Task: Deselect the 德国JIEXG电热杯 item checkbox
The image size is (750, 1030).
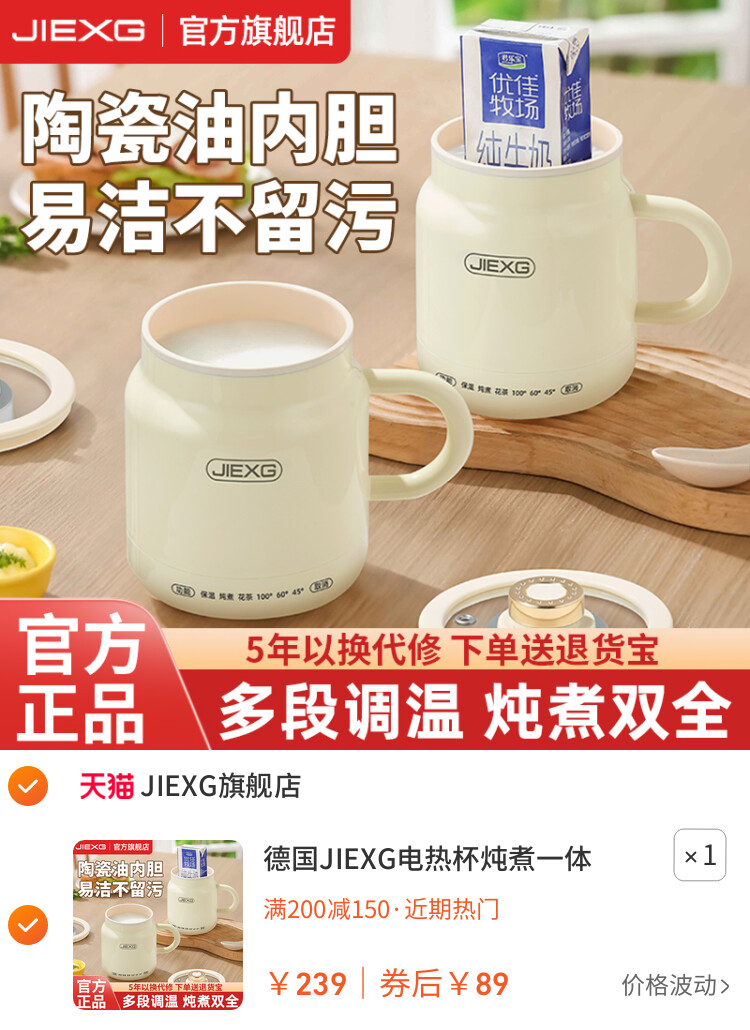Action: 28,924
